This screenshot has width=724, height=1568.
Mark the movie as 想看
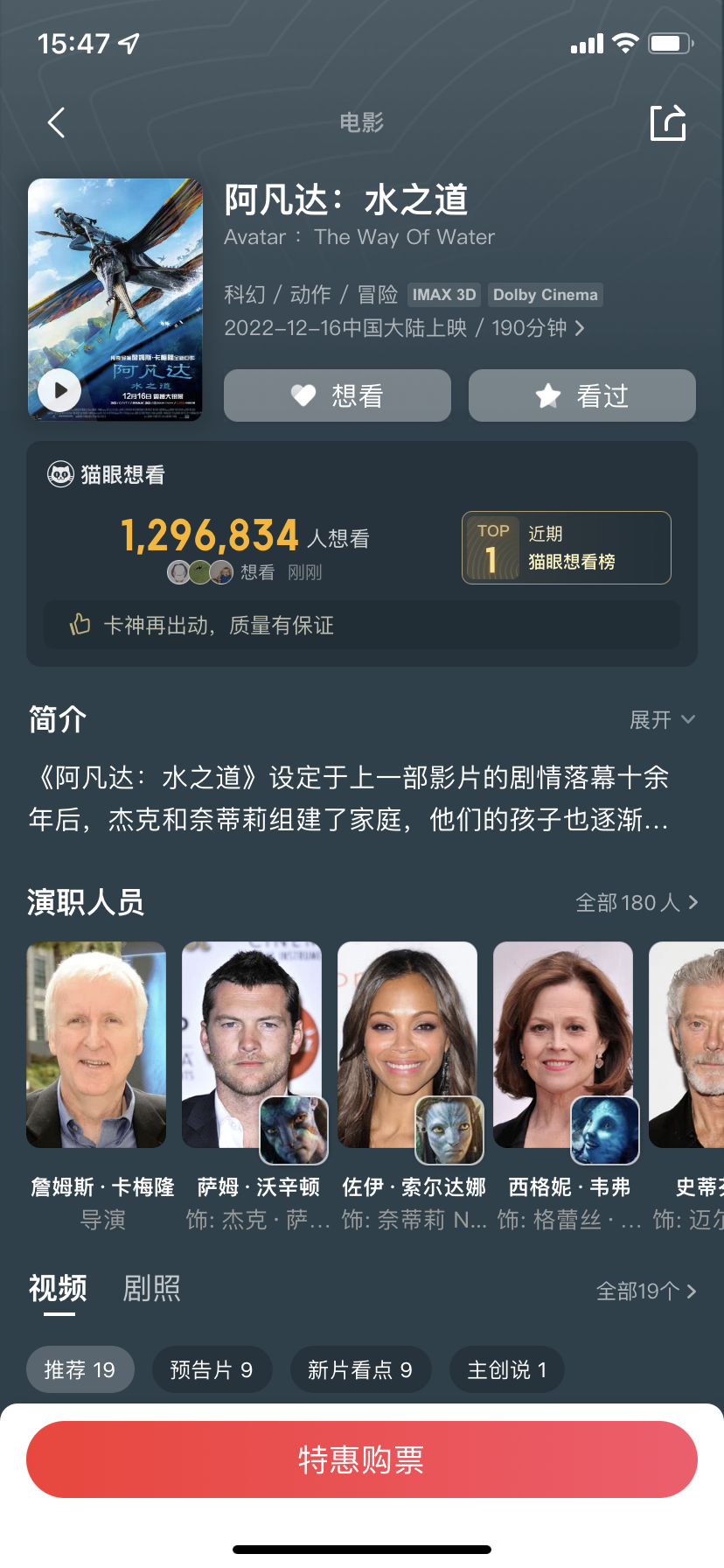coord(338,395)
